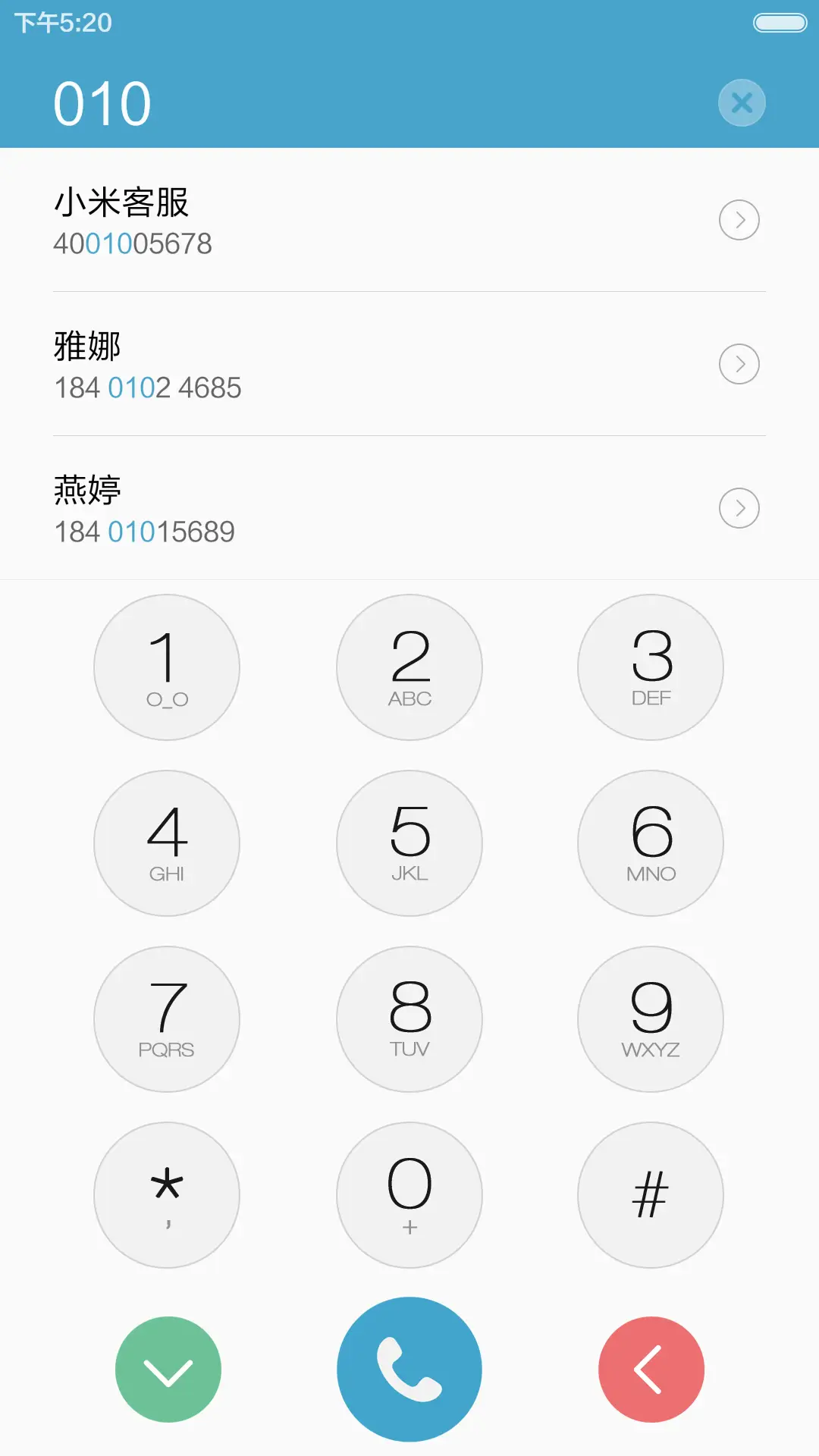Tap the pound key on the dialpad
Image resolution: width=819 pixels, height=1456 pixels.
[x=651, y=1194]
